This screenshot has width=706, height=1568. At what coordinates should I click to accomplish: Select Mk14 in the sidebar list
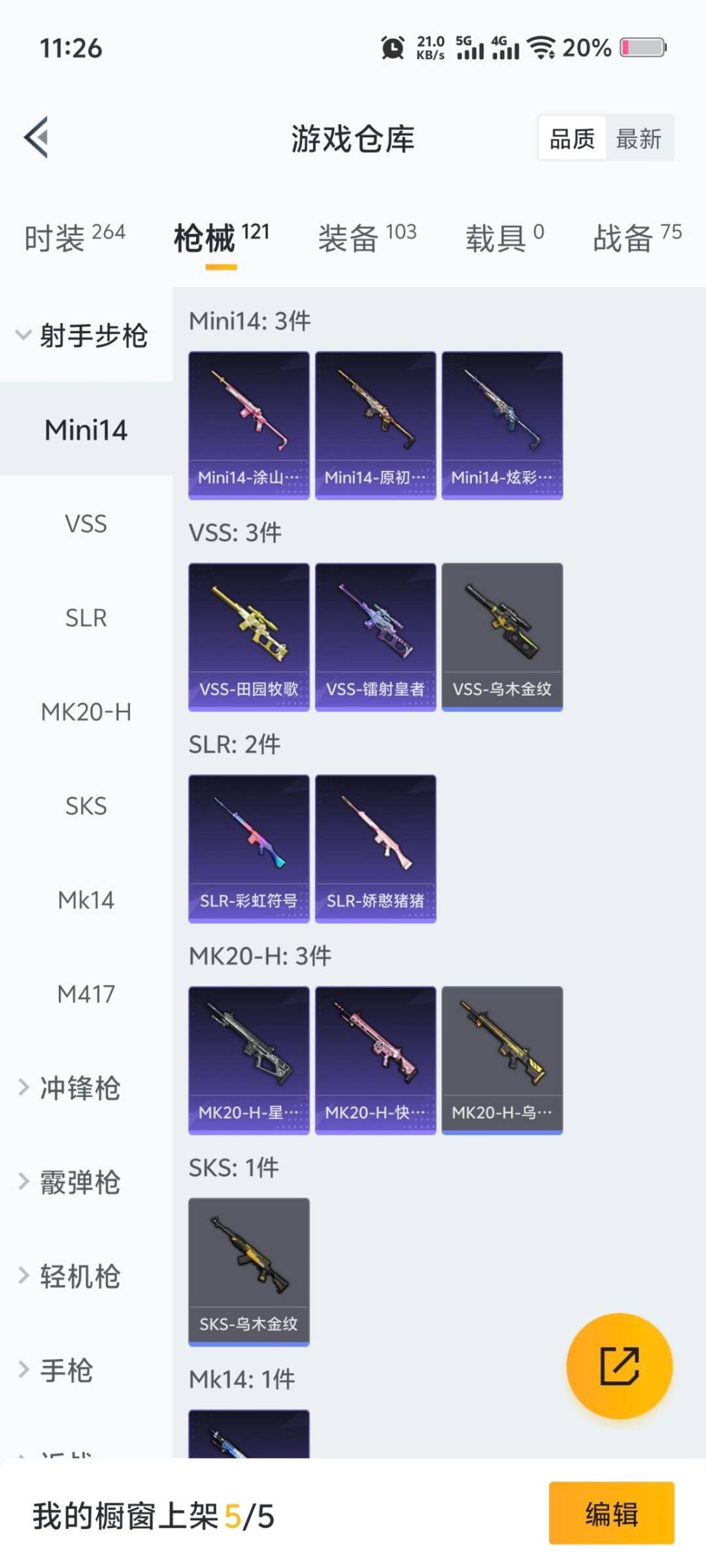[x=86, y=900]
